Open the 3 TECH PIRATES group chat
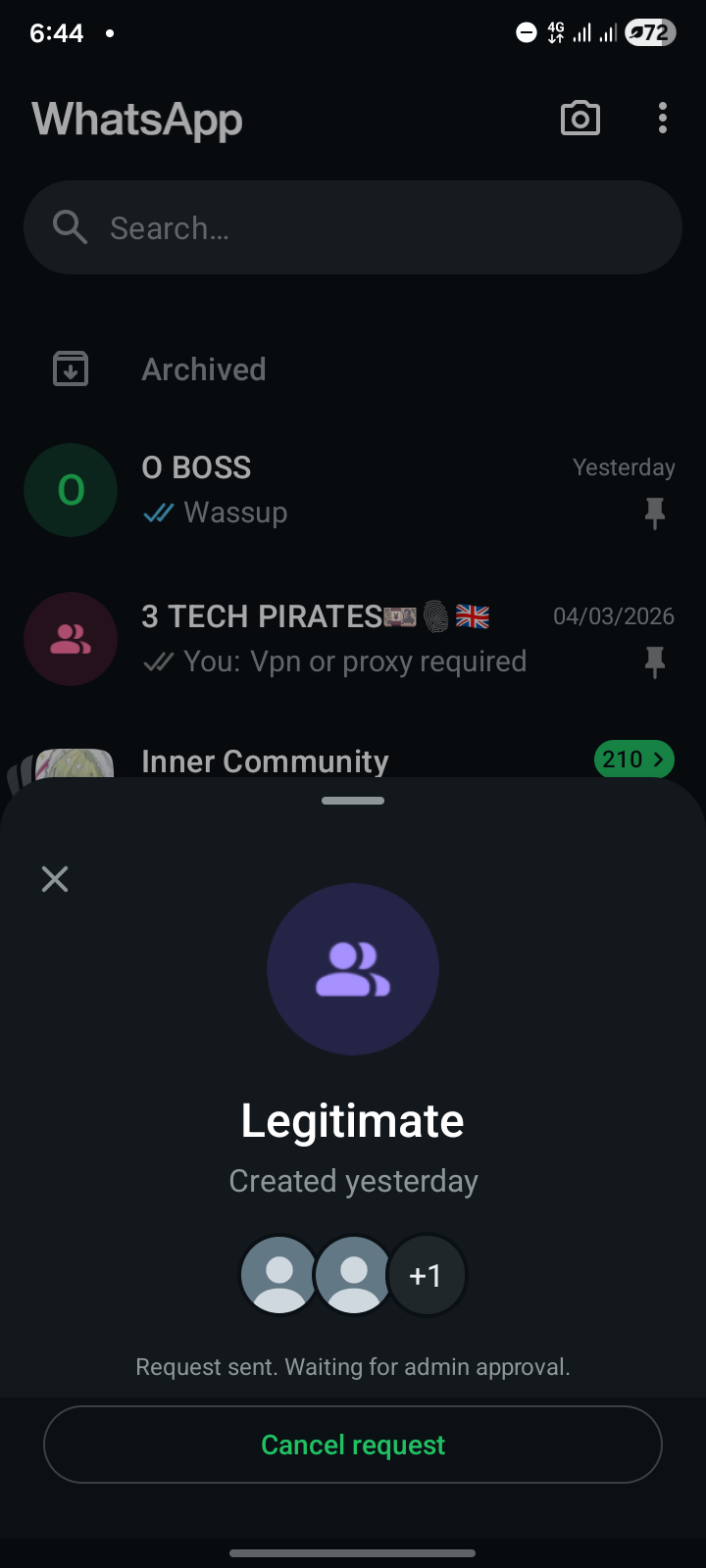 353,639
